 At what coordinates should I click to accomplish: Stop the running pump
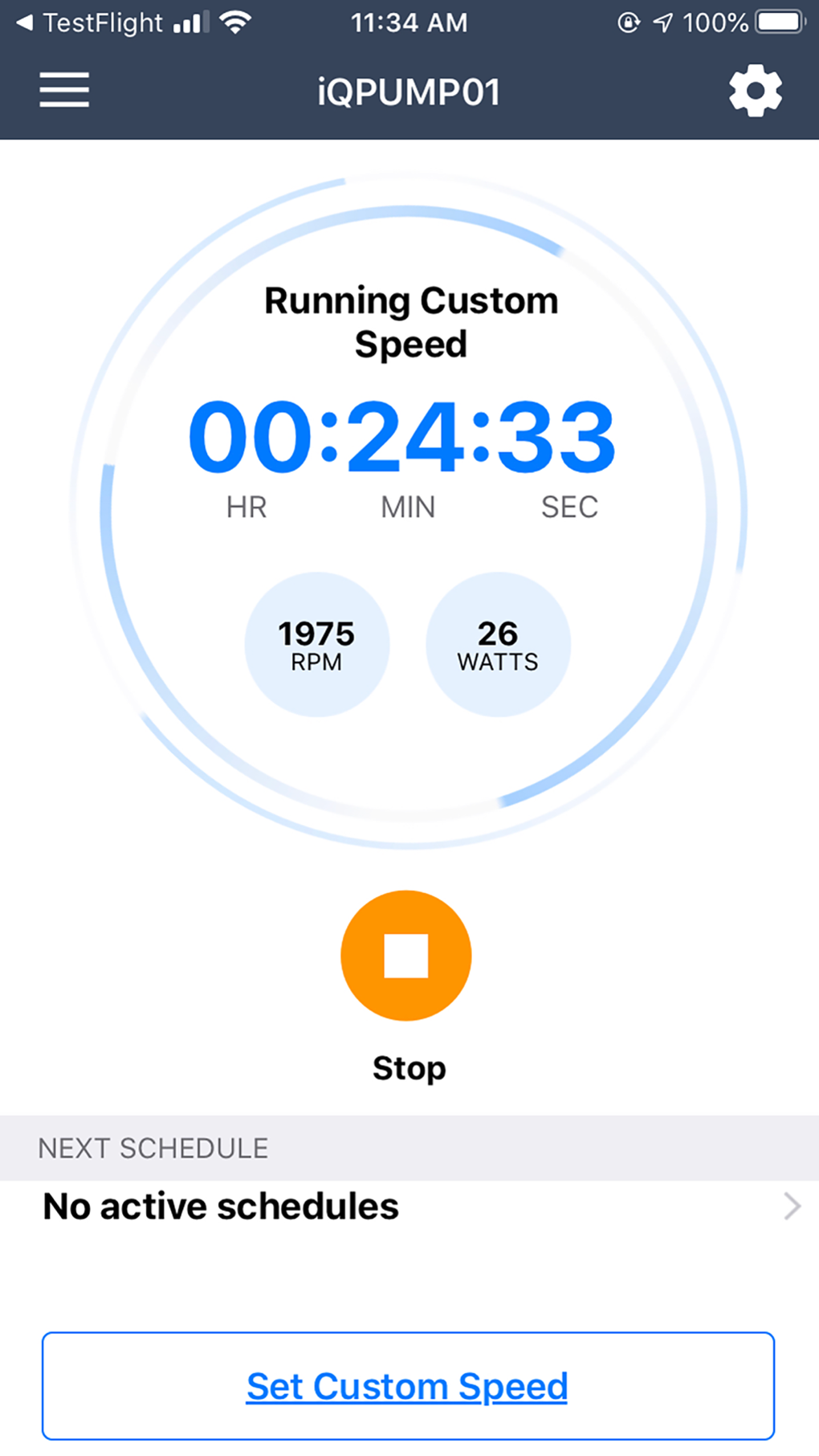click(x=406, y=956)
